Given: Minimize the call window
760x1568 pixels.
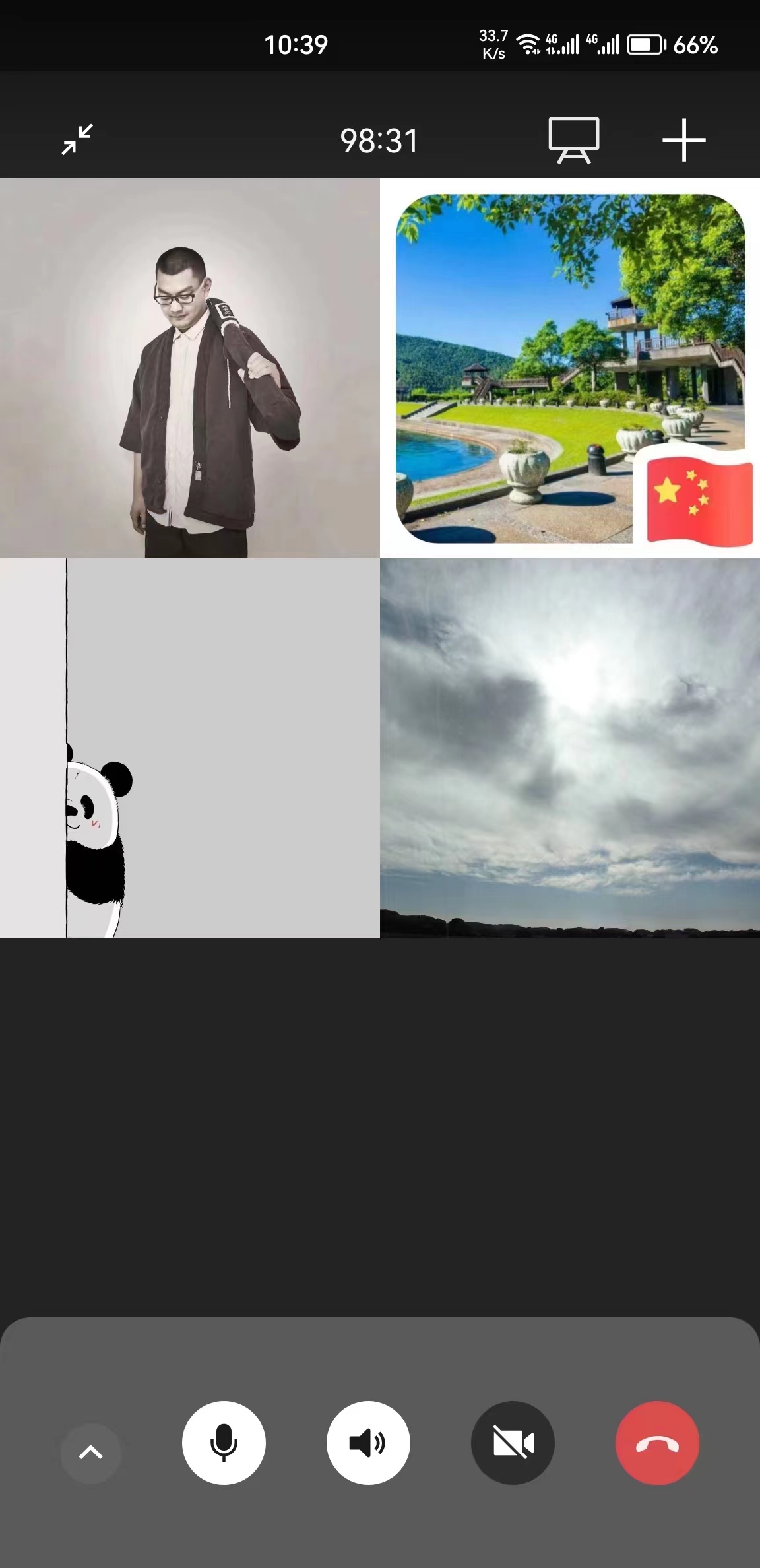Looking at the screenshot, I should (x=77, y=139).
